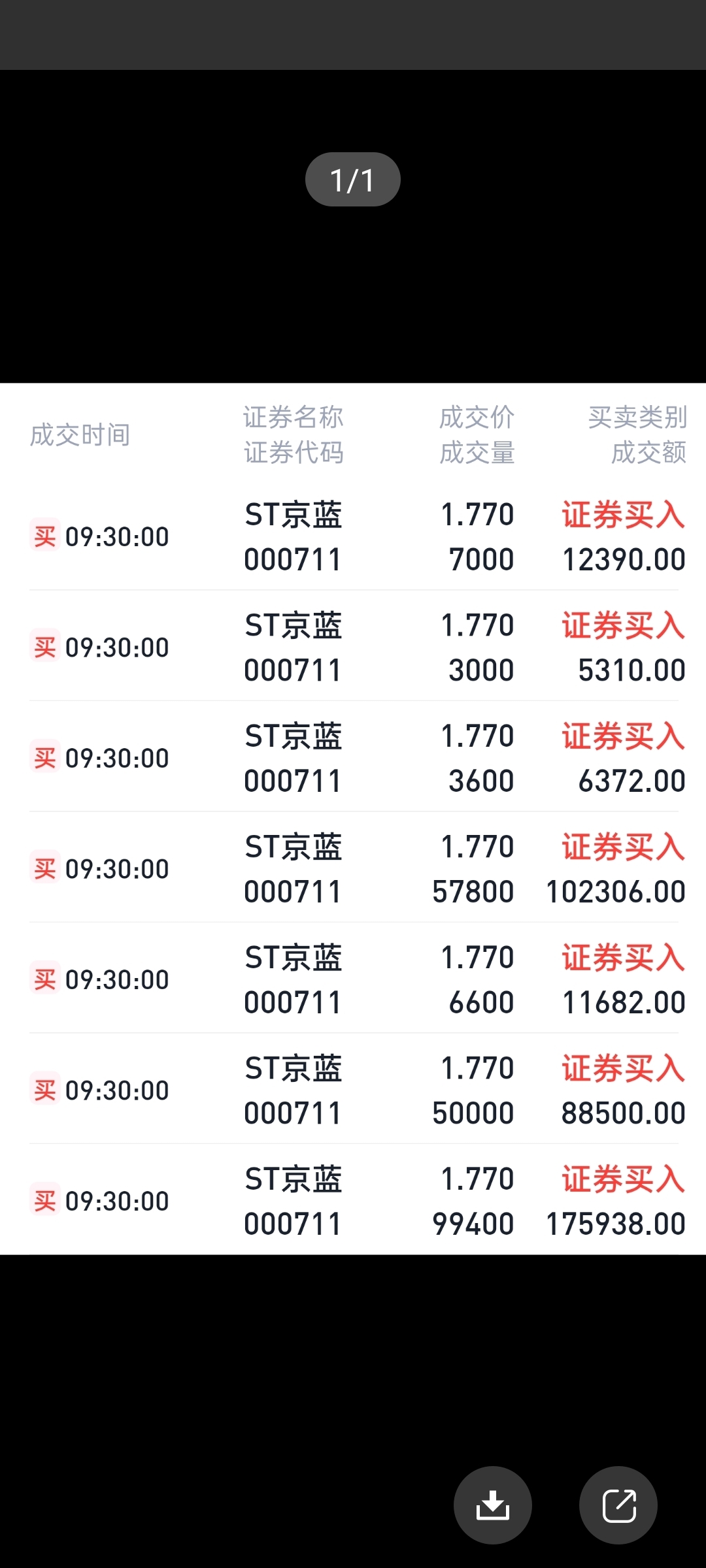The image size is (706, 1568).
Task: Download the image to the device
Action: click(x=493, y=1505)
